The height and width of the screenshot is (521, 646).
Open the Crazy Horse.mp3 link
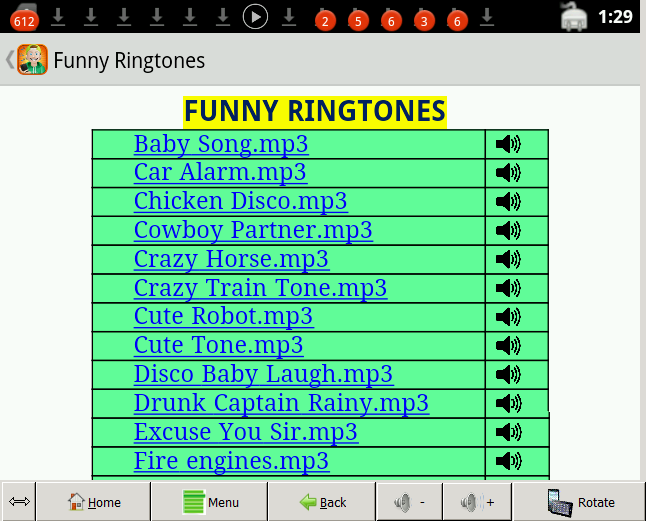232,259
